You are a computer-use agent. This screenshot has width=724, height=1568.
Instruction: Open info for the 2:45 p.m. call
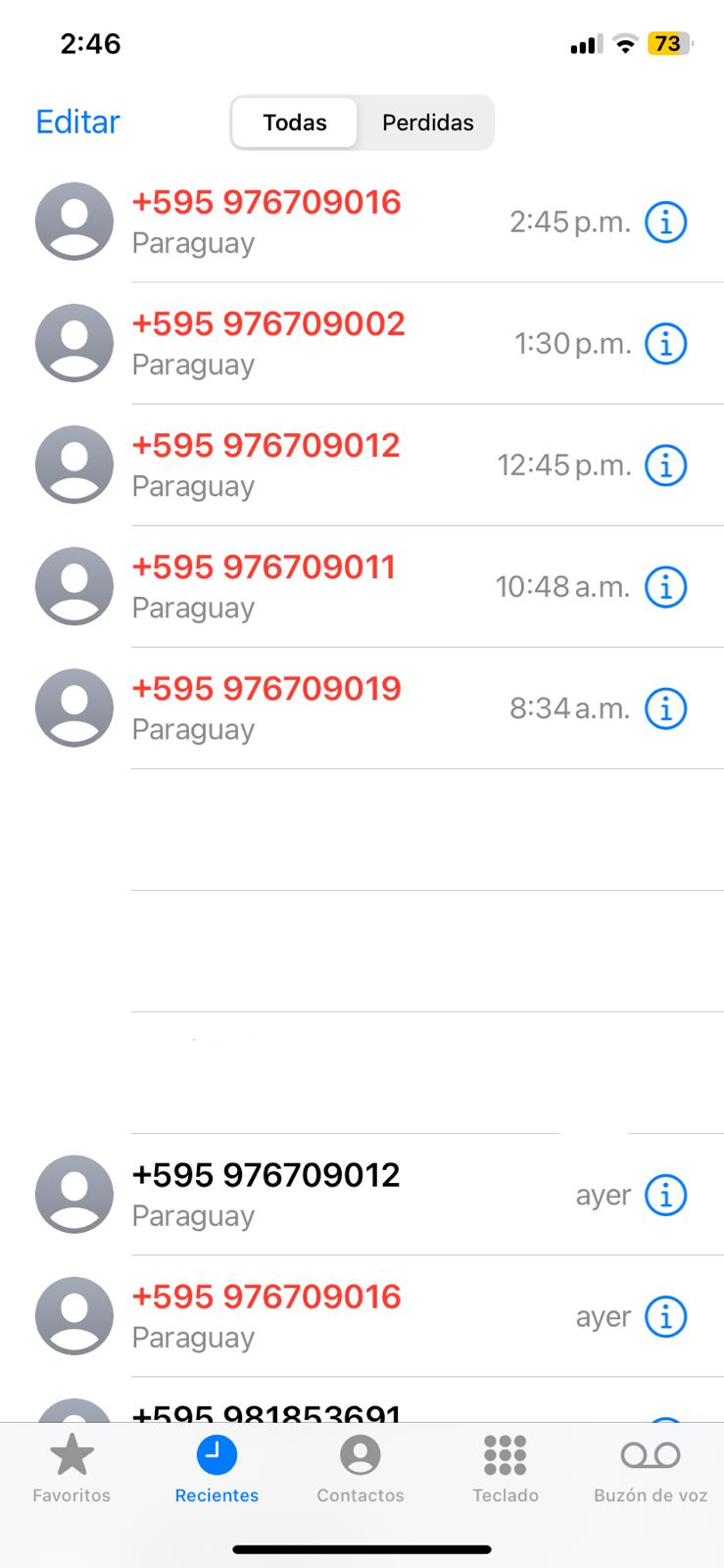point(665,222)
